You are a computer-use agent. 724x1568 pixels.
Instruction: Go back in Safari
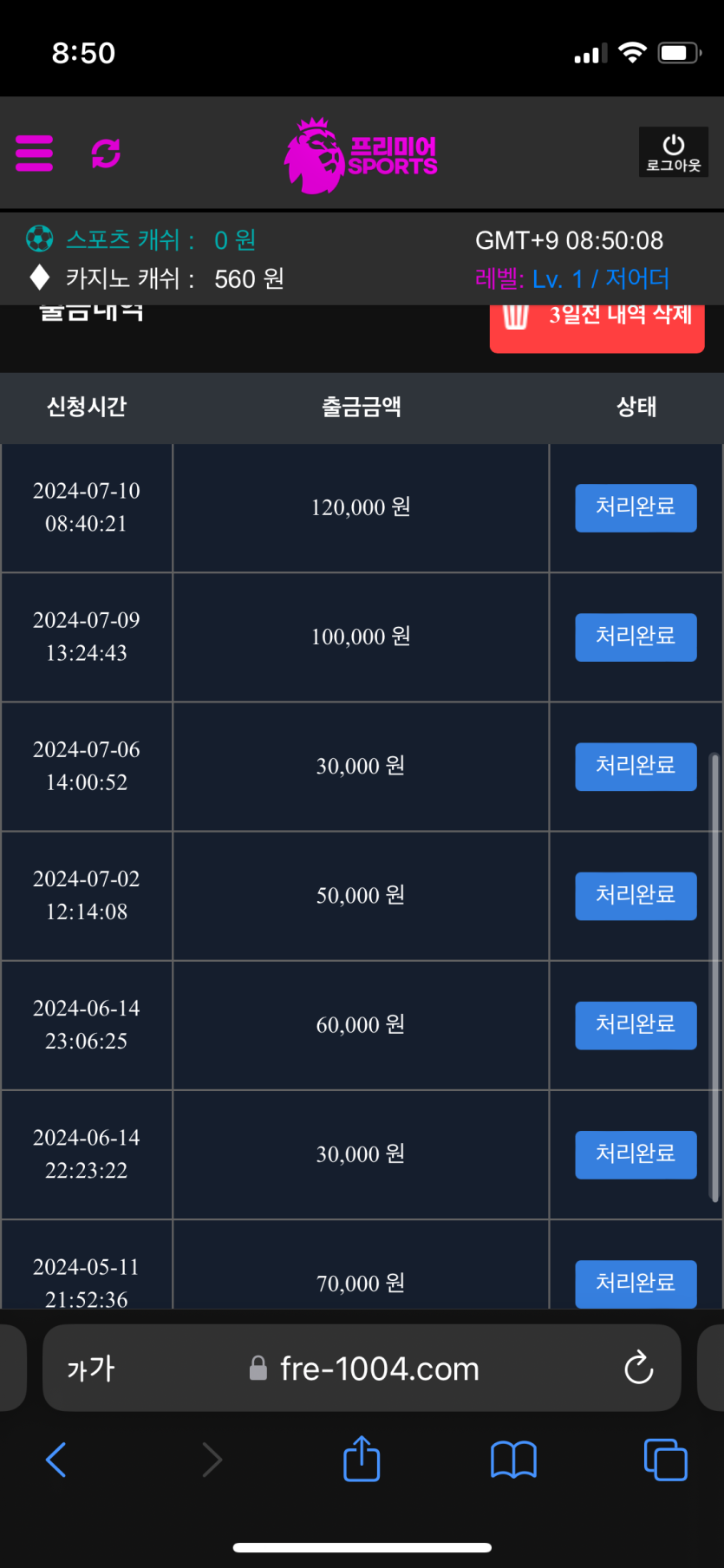point(56,1459)
